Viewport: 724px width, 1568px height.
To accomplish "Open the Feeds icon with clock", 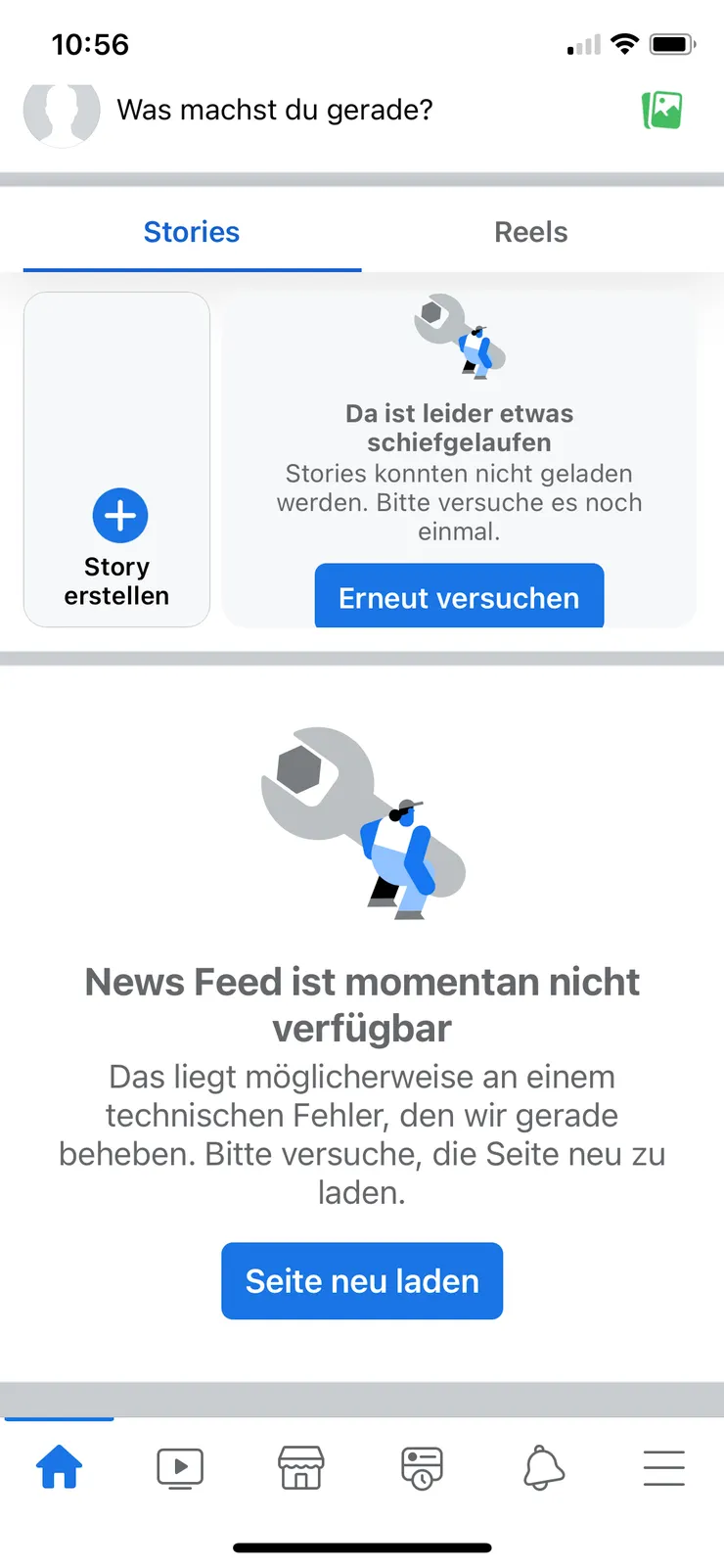I will coord(422,1466).
